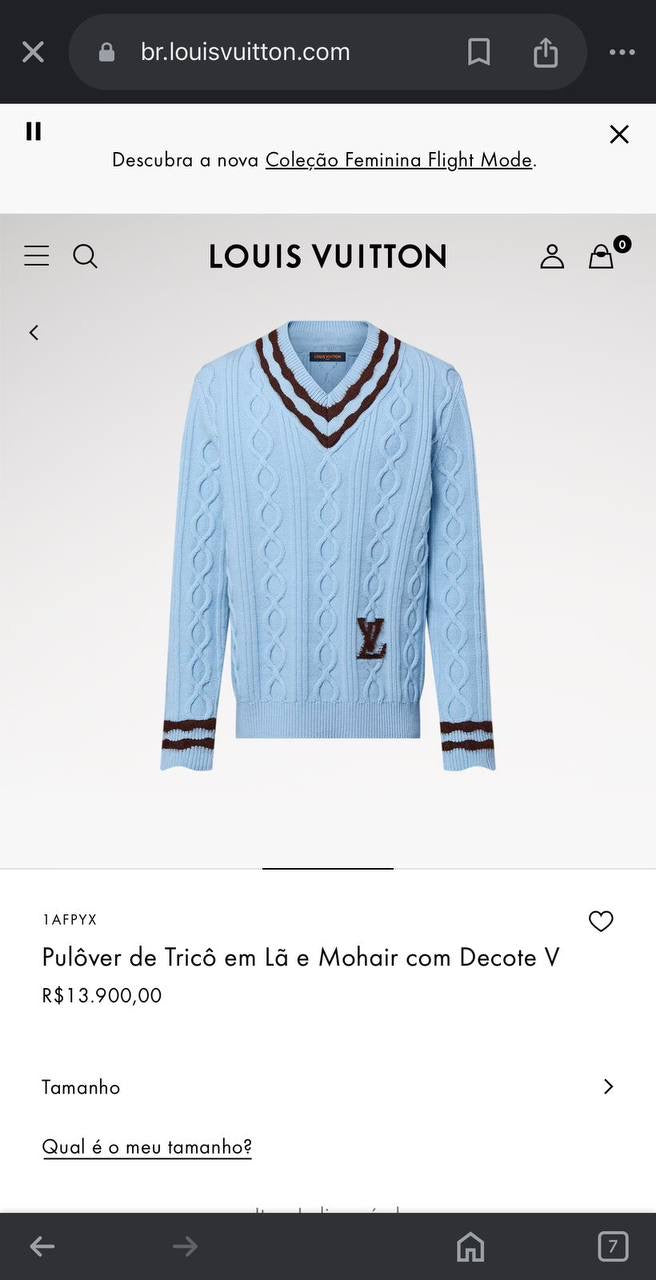Add the pullover to wishlist

(x=601, y=921)
